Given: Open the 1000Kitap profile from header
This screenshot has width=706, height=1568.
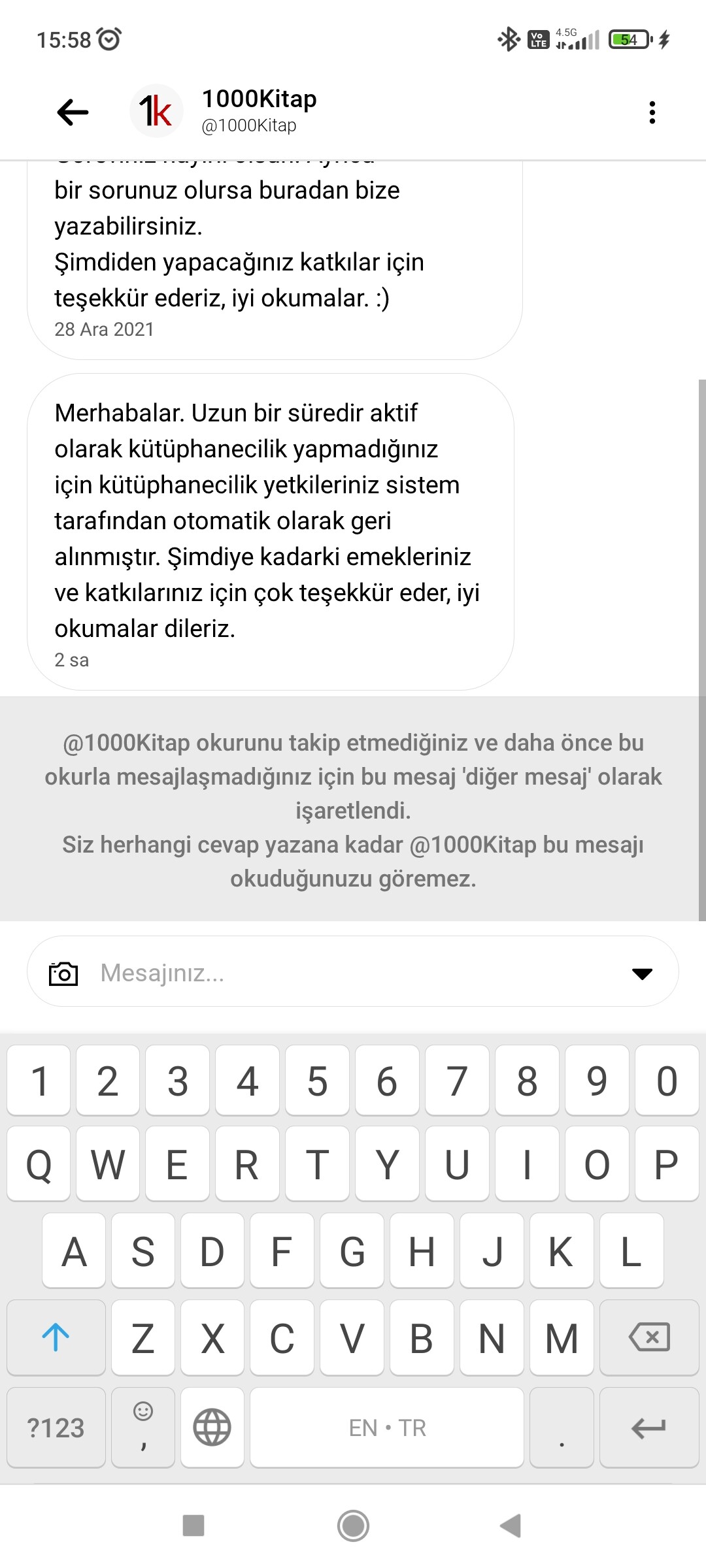Looking at the screenshot, I should [x=259, y=110].
